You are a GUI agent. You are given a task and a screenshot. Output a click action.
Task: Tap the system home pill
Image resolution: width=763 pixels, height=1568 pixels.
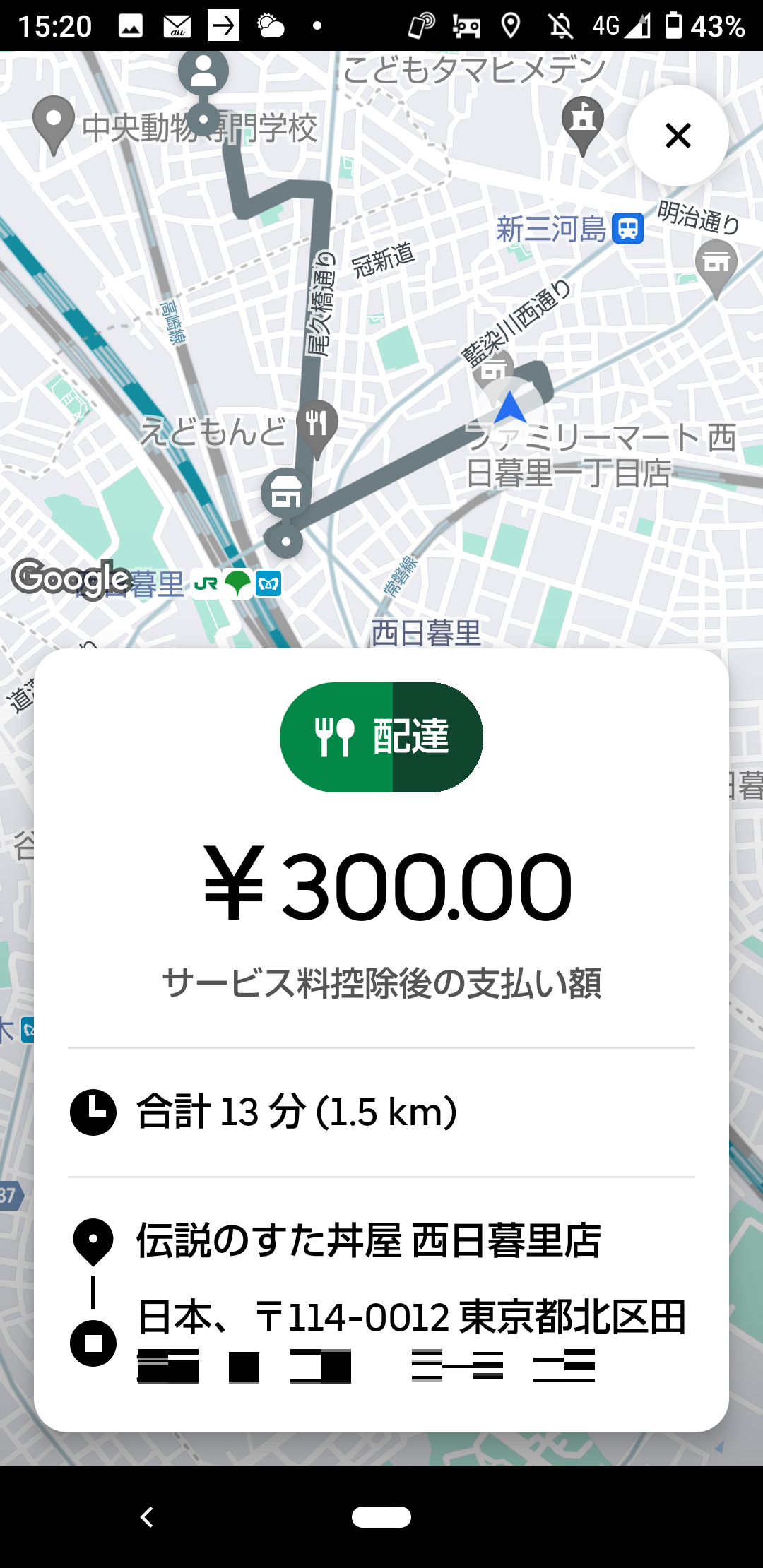click(381, 1516)
